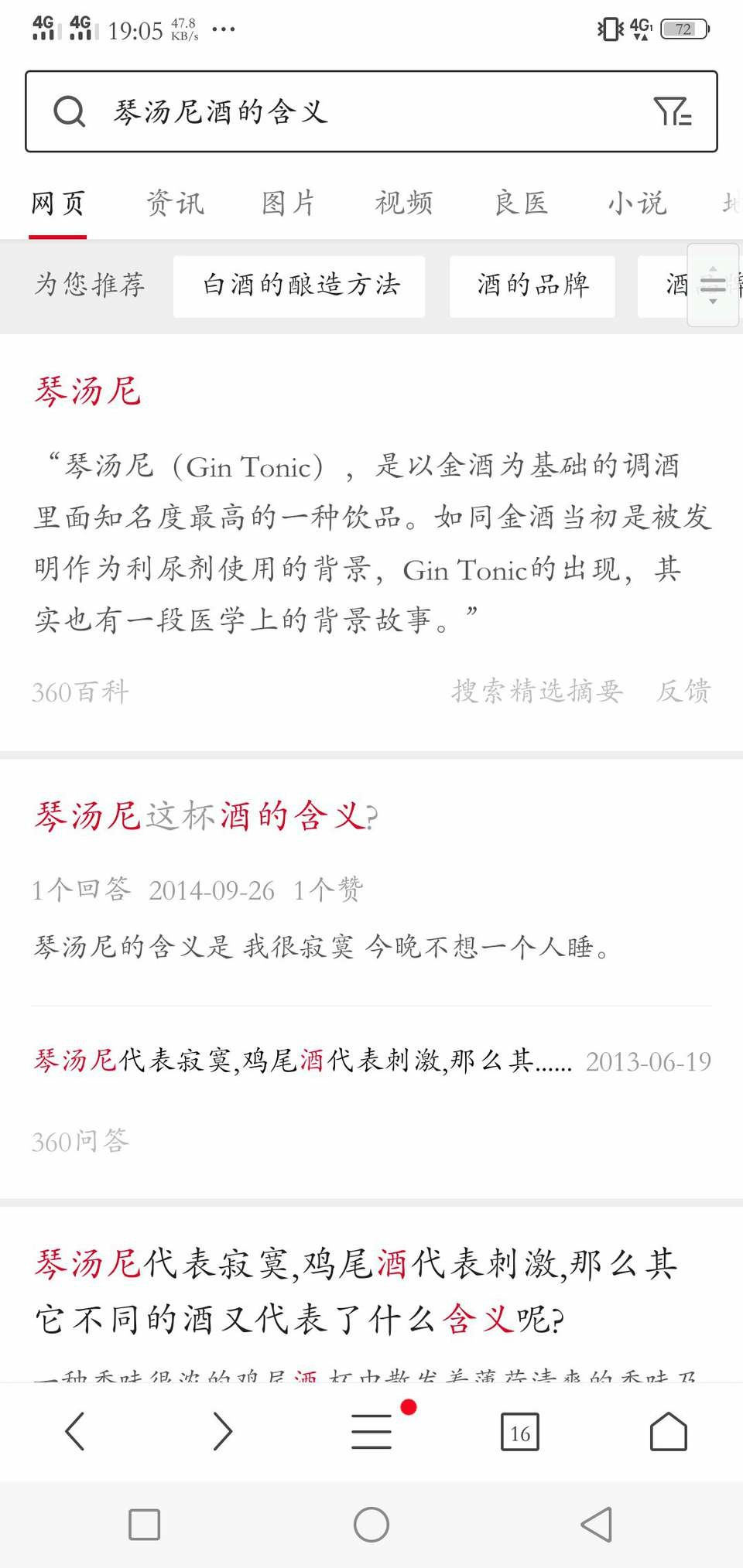Tap 反馈 under the encyclopedia summary

[683, 691]
